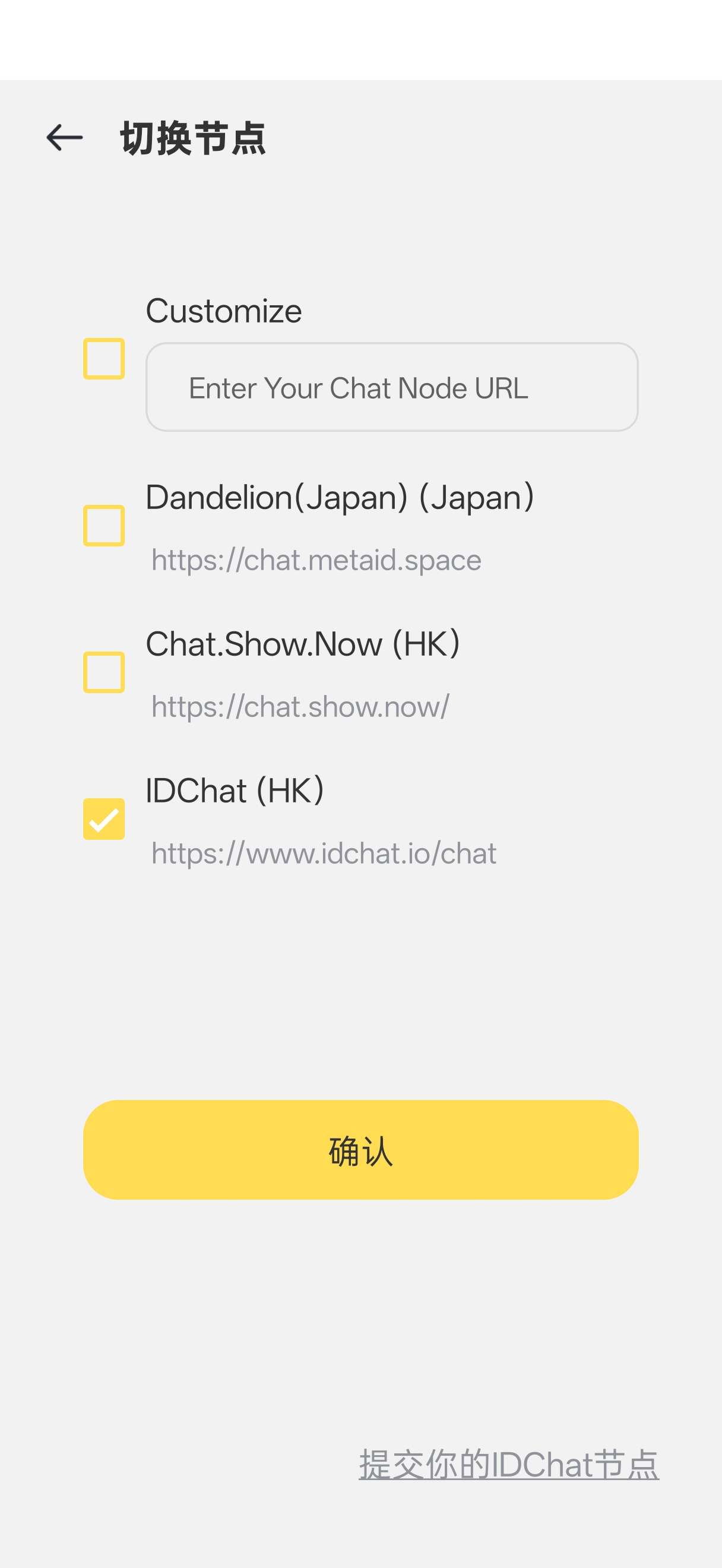Image resolution: width=722 pixels, height=1568 pixels.
Task: Select the Customize node checkbox
Action: [x=104, y=359]
